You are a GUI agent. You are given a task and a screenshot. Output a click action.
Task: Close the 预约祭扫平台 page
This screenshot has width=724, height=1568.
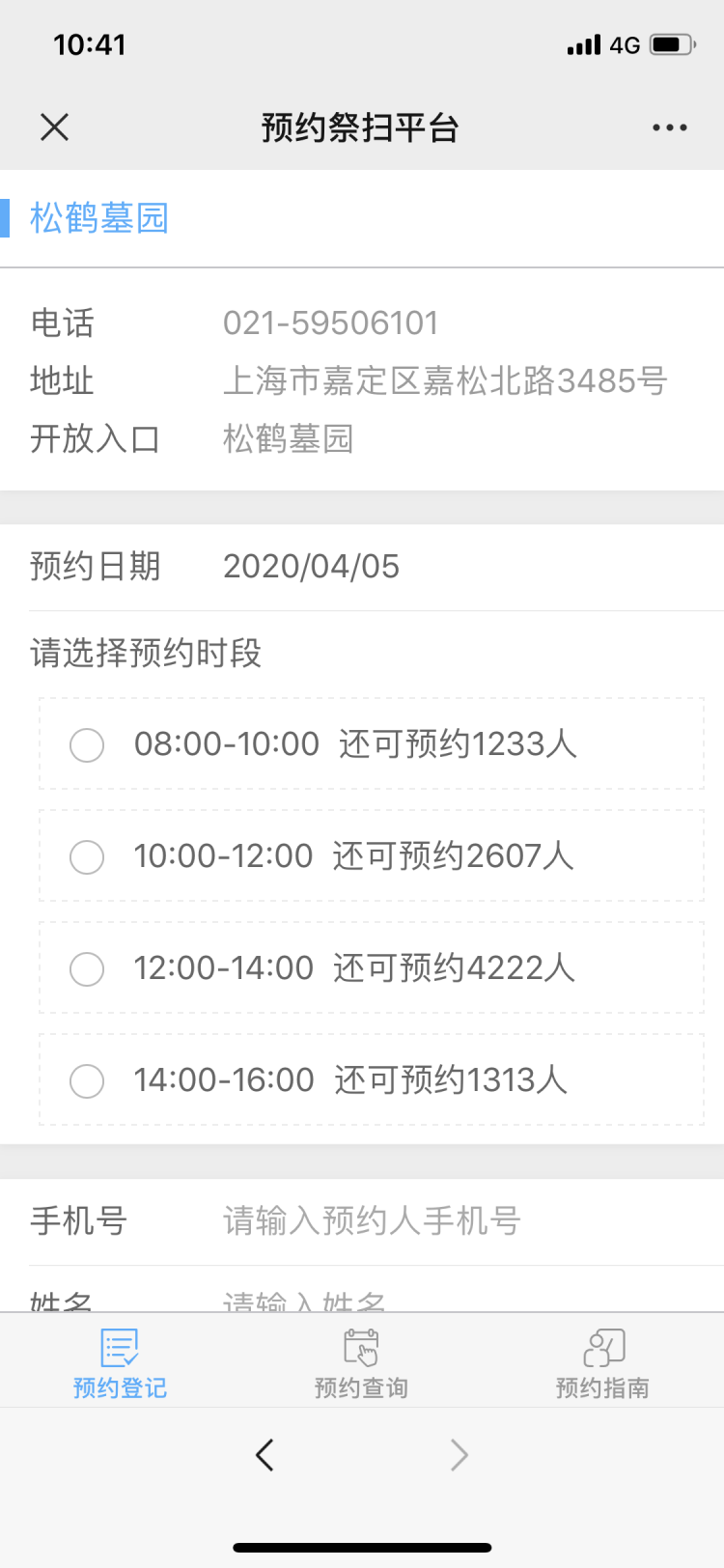[54, 126]
